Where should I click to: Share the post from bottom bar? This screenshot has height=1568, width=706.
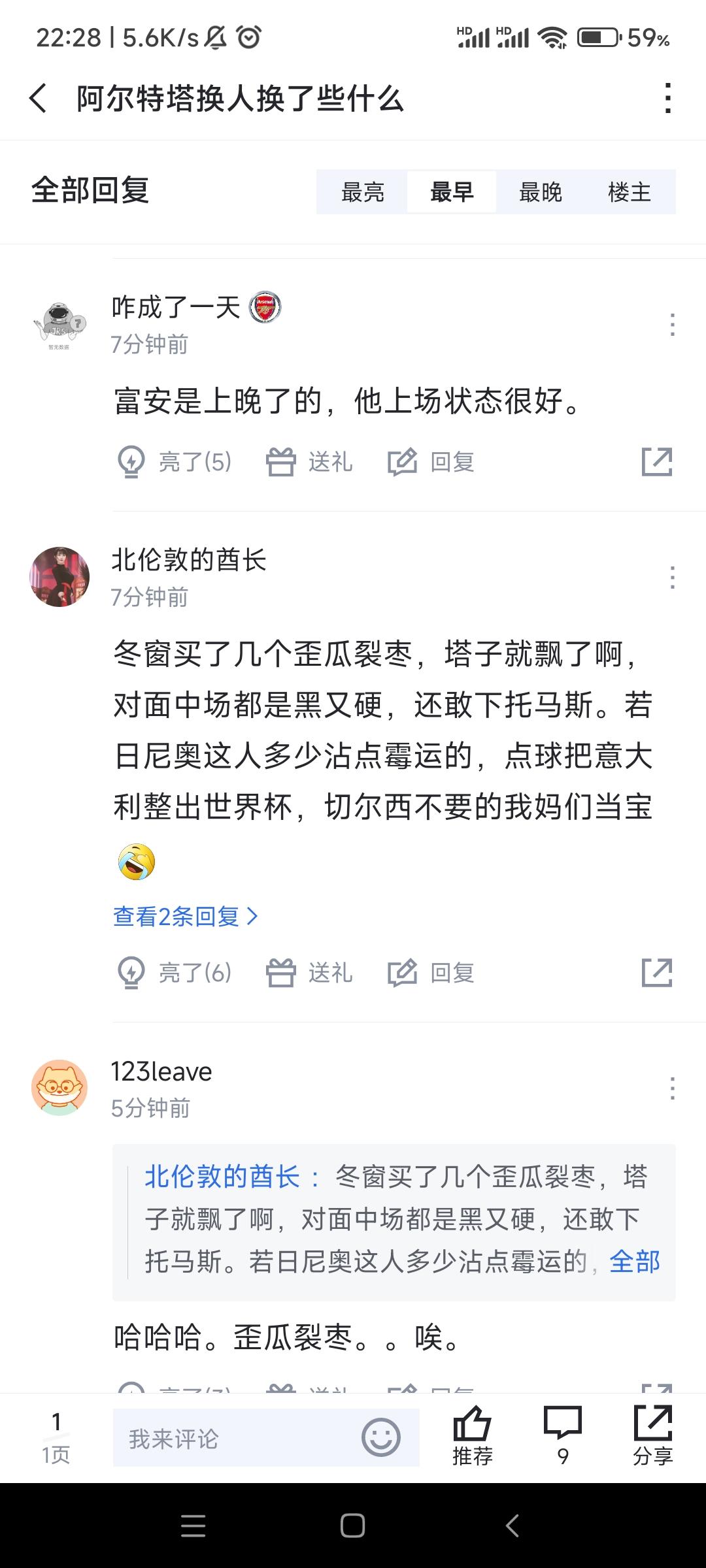click(x=652, y=1436)
